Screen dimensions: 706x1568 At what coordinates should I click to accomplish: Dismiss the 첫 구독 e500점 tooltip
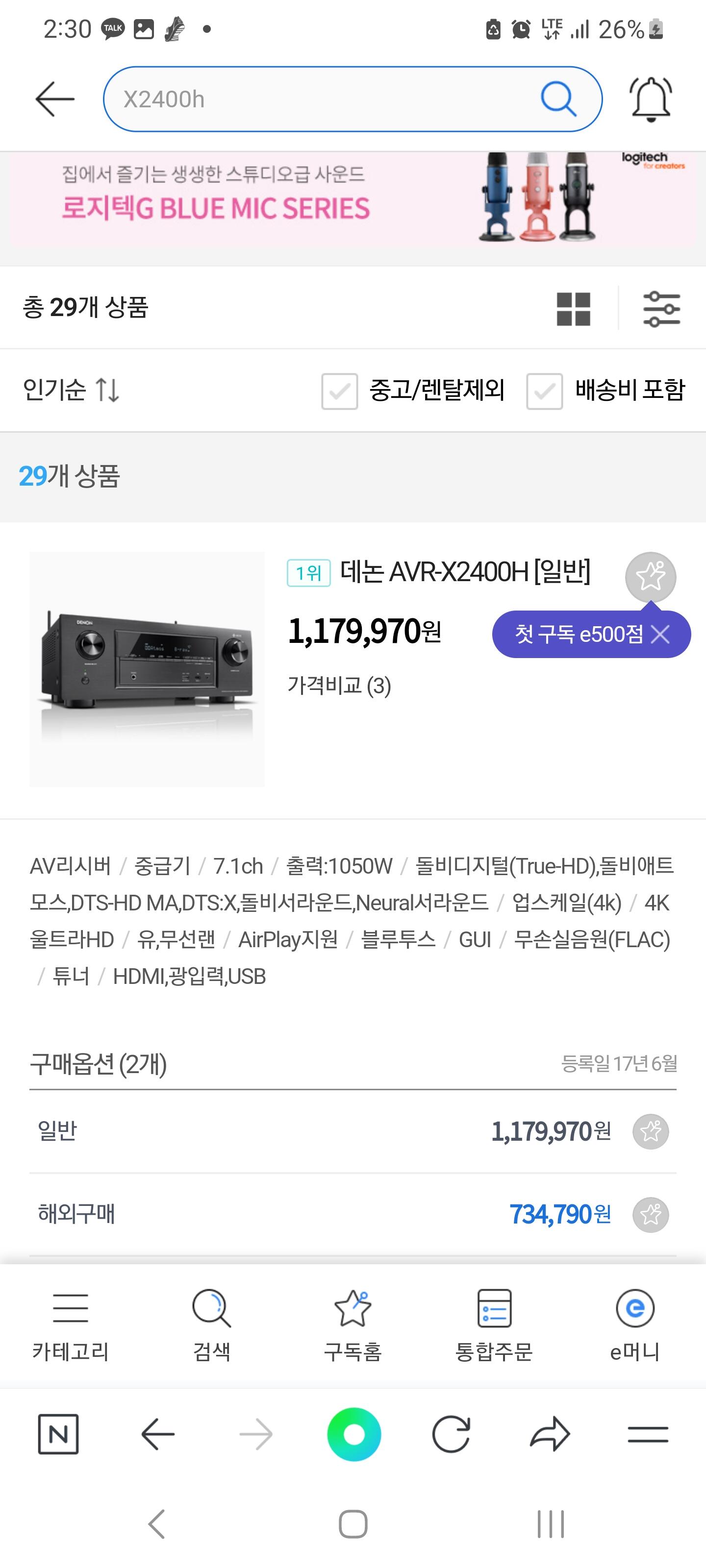(661, 635)
